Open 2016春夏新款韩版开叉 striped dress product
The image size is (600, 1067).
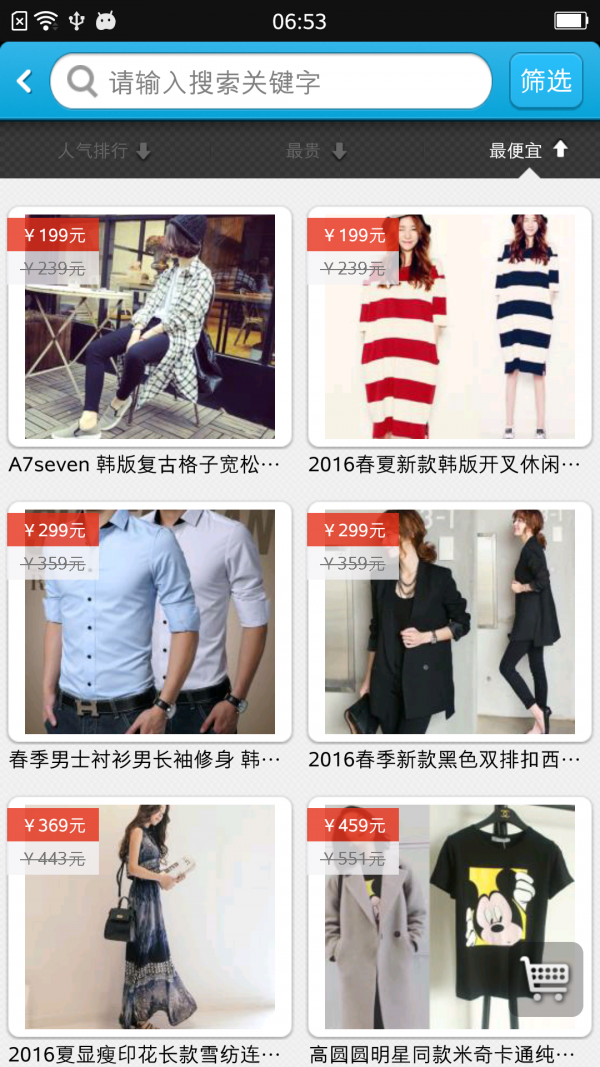(x=450, y=327)
